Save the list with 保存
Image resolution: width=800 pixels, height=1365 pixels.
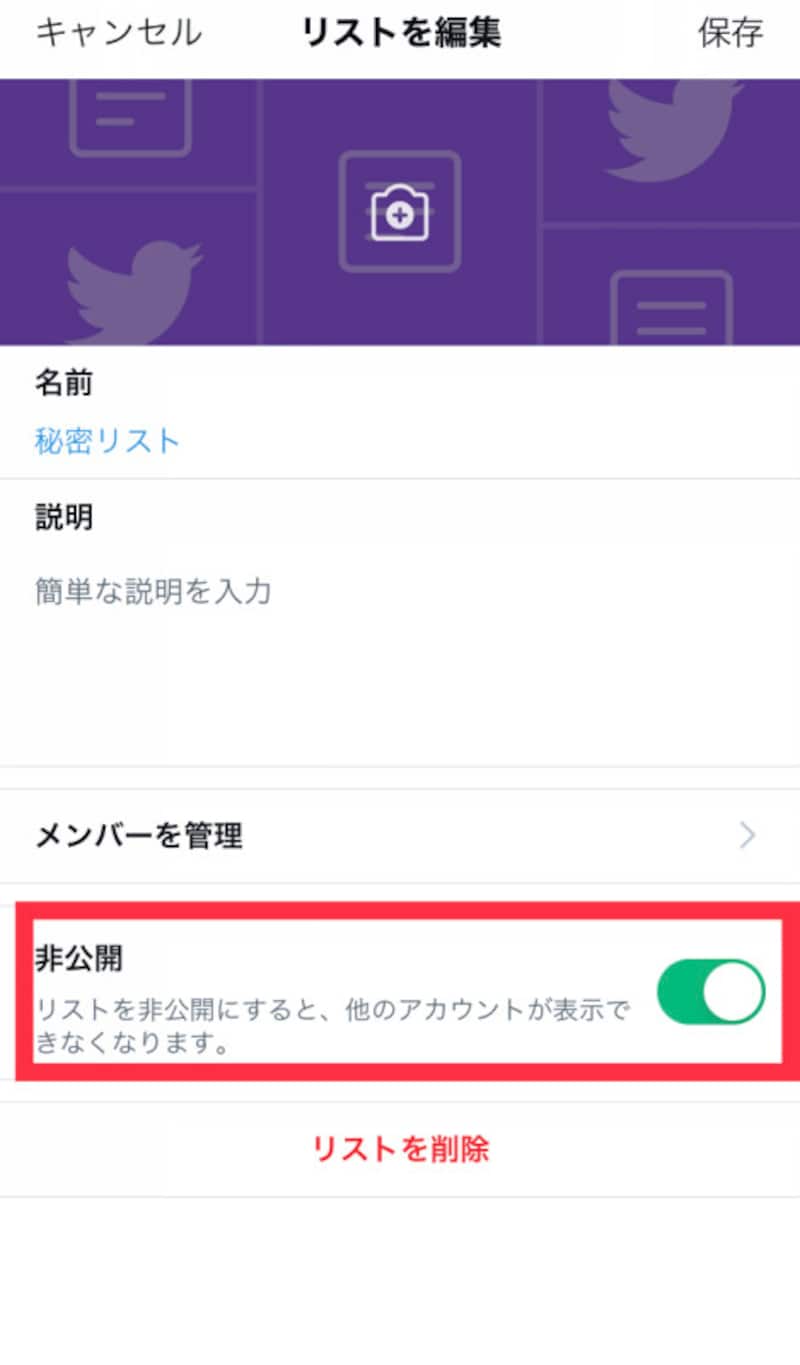pyautogui.click(x=730, y=33)
